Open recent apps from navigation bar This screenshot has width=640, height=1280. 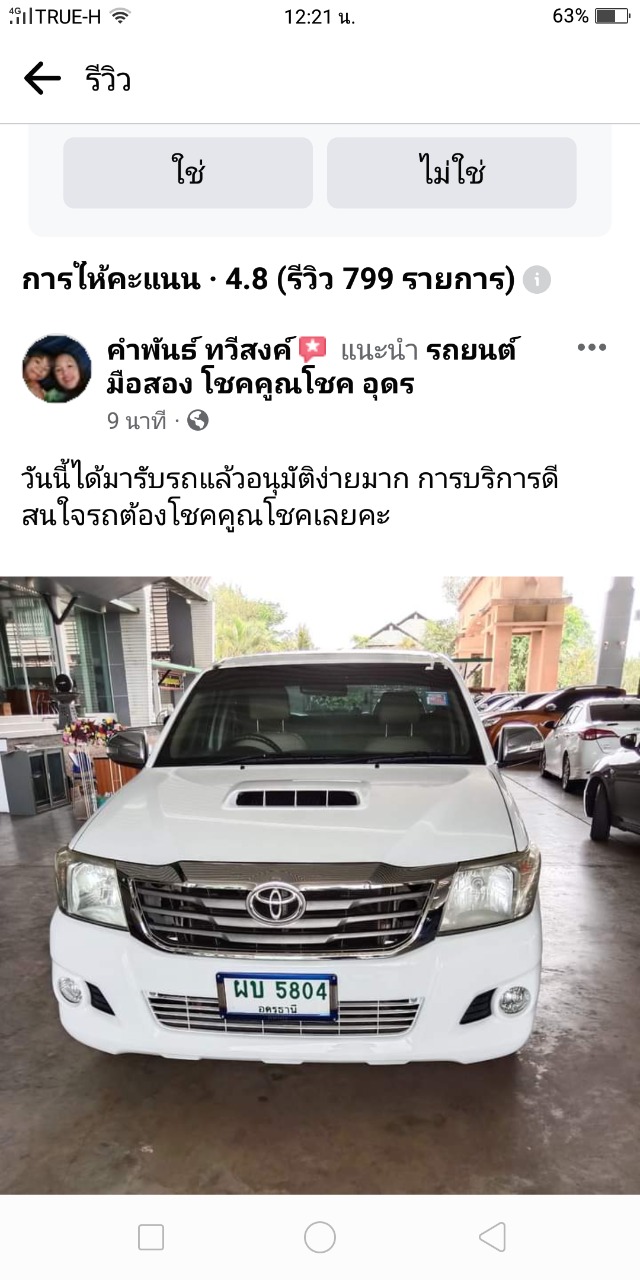(151, 1237)
